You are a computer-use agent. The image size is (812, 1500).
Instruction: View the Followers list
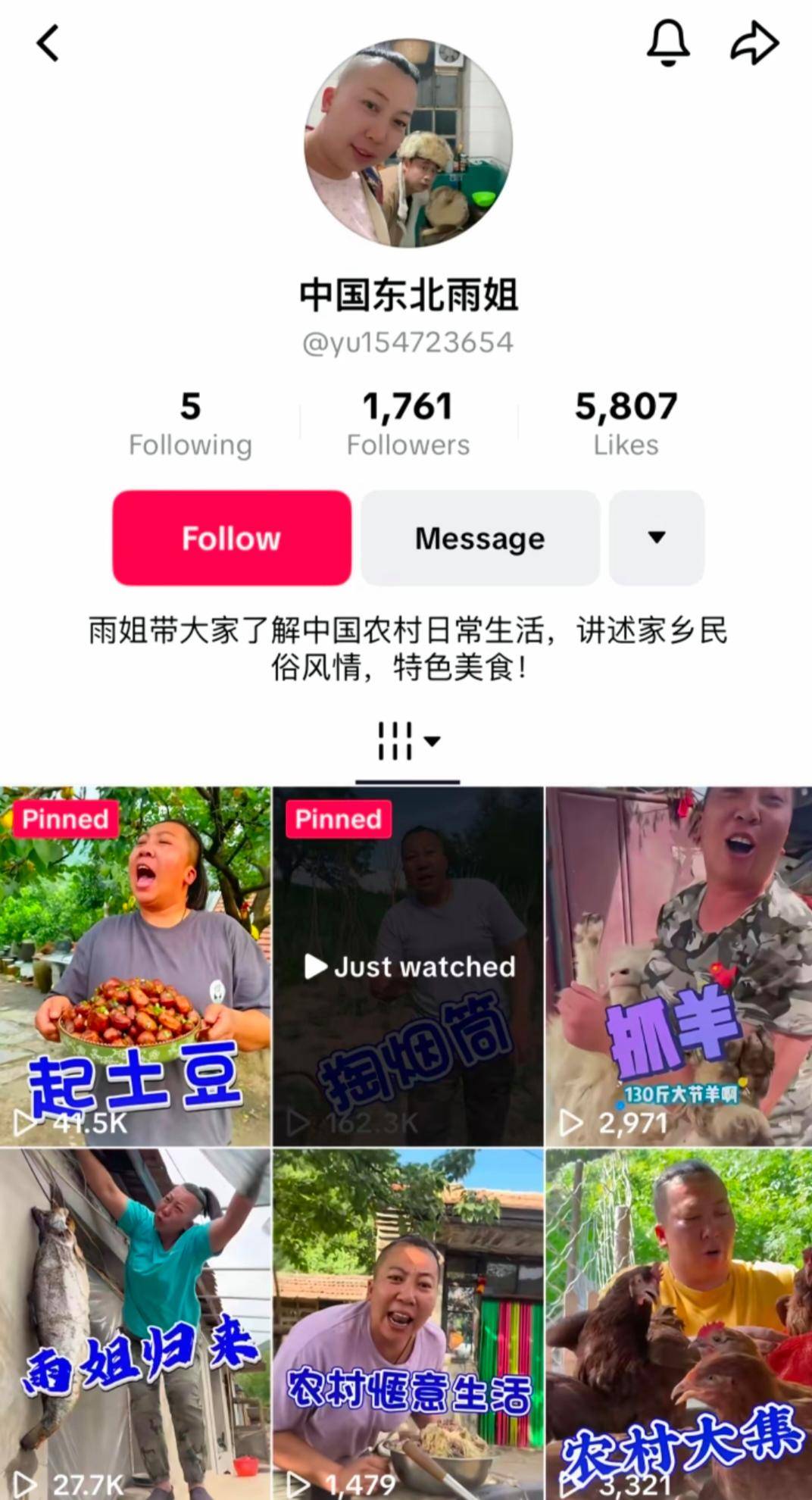408,423
